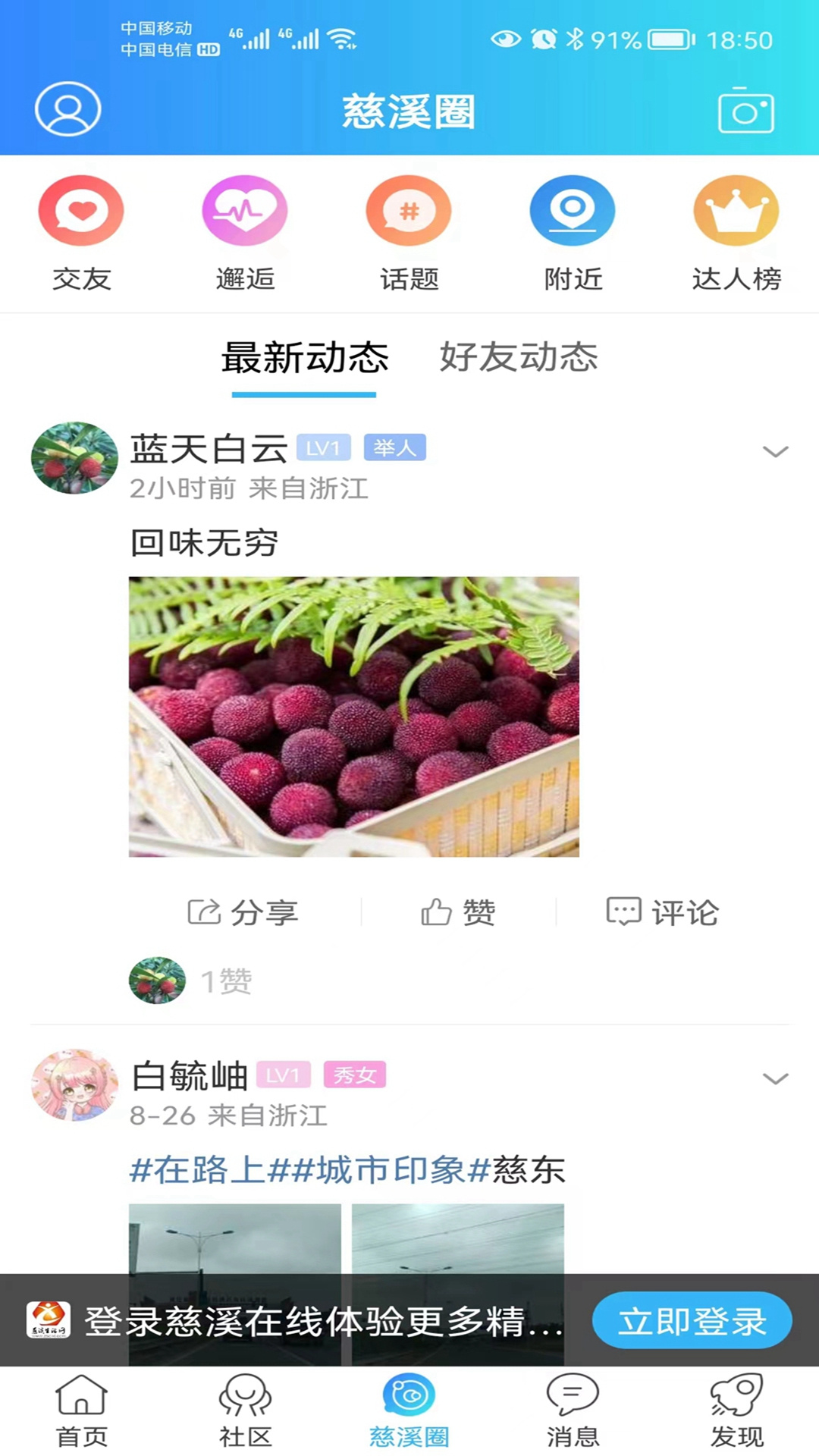Open the camera to post content

[x=745, y=111]
